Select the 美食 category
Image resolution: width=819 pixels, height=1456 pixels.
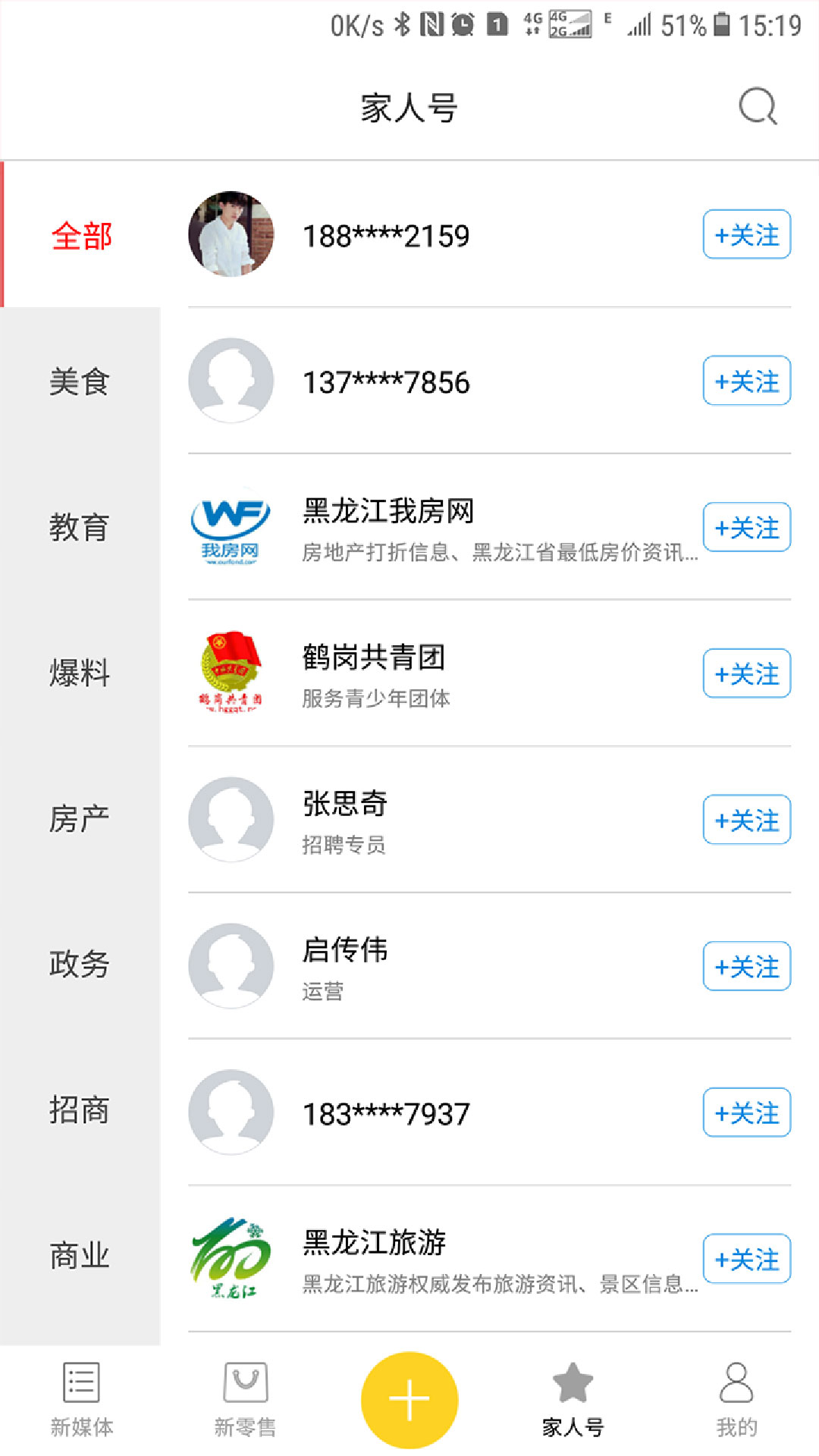click(x=80, y=381)
